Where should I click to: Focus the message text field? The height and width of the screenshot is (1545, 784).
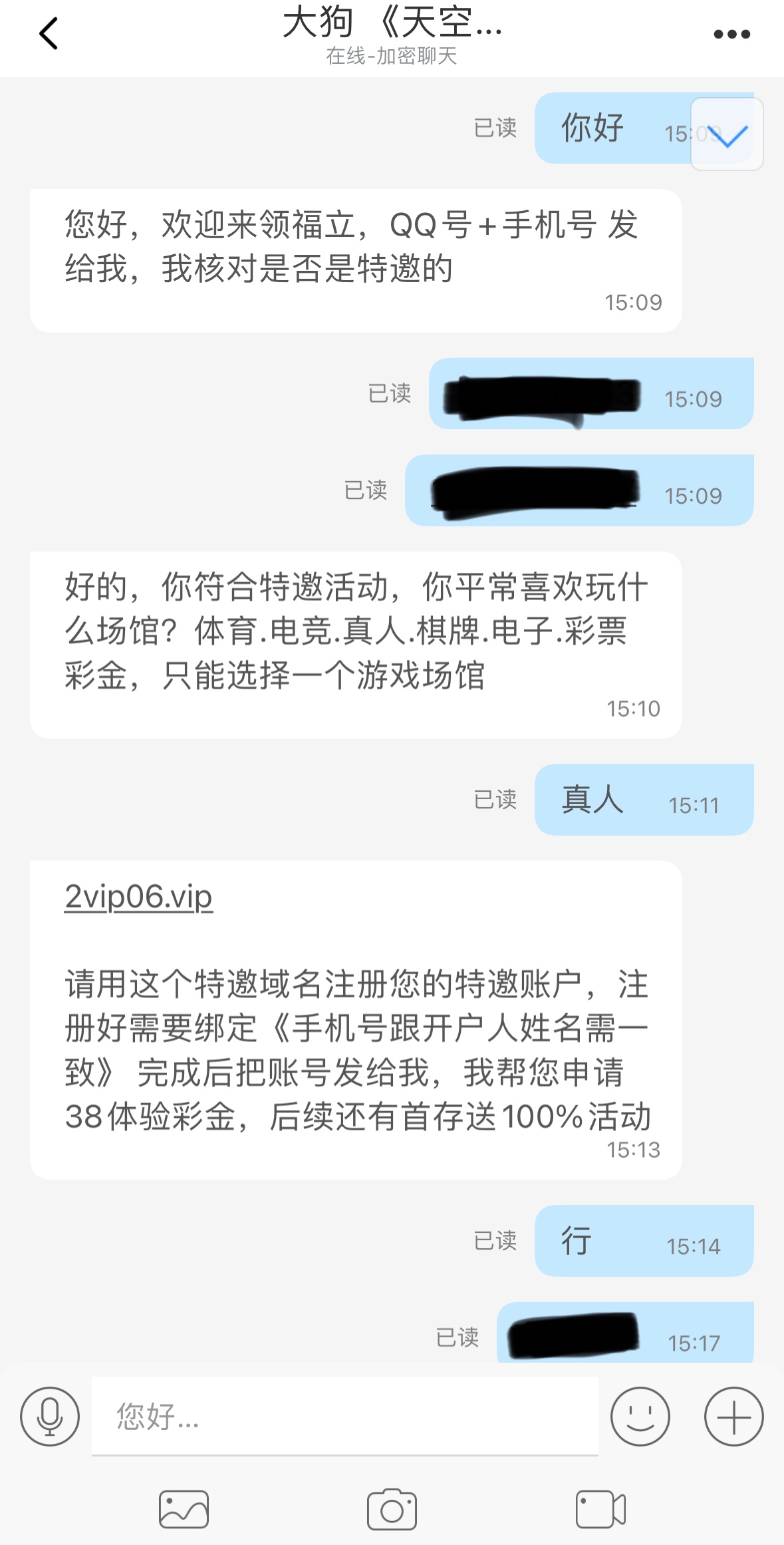coord(344,1416)
